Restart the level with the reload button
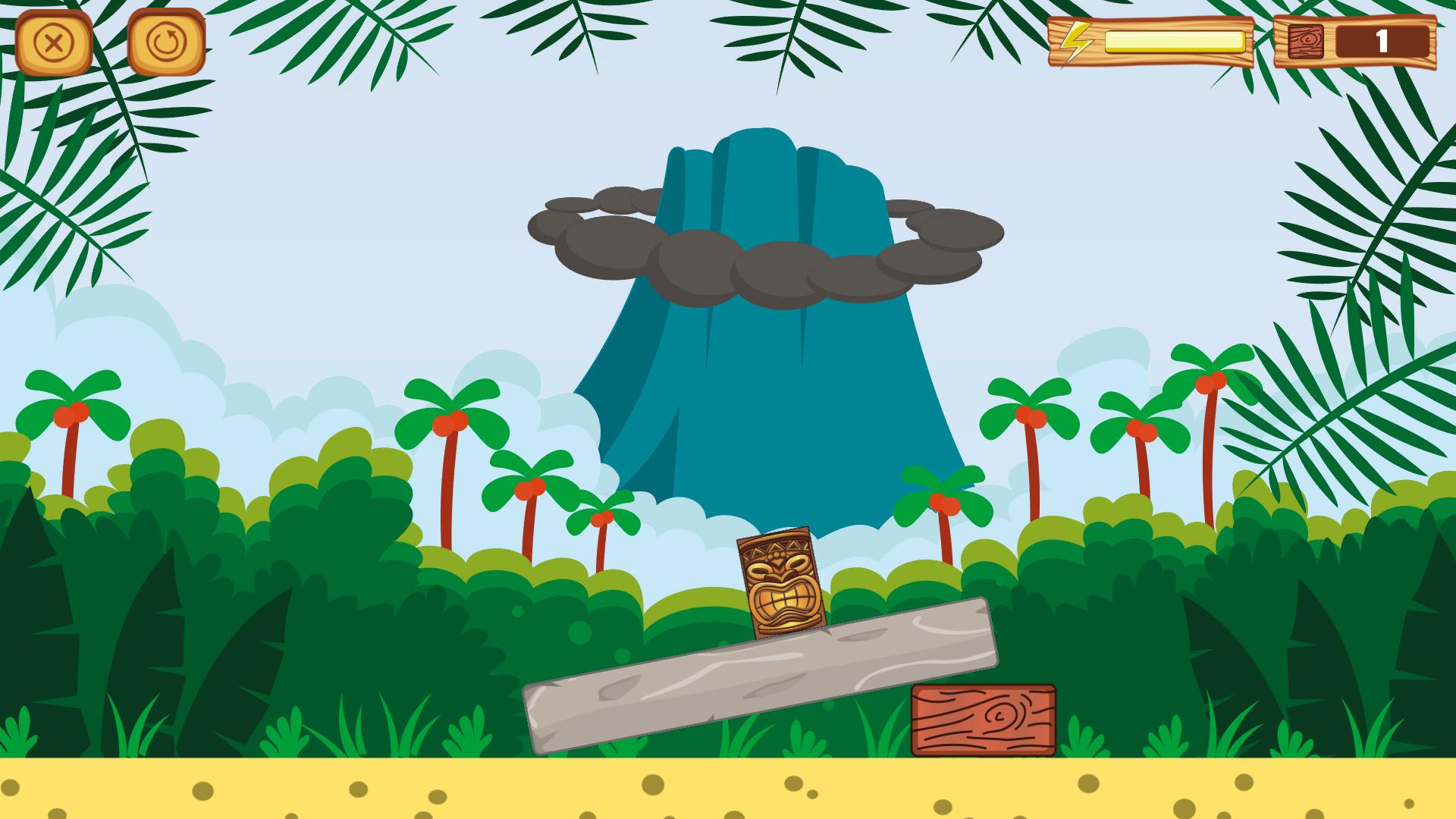The height and width of the screenshot is (819, 1456). click(165, 42)
